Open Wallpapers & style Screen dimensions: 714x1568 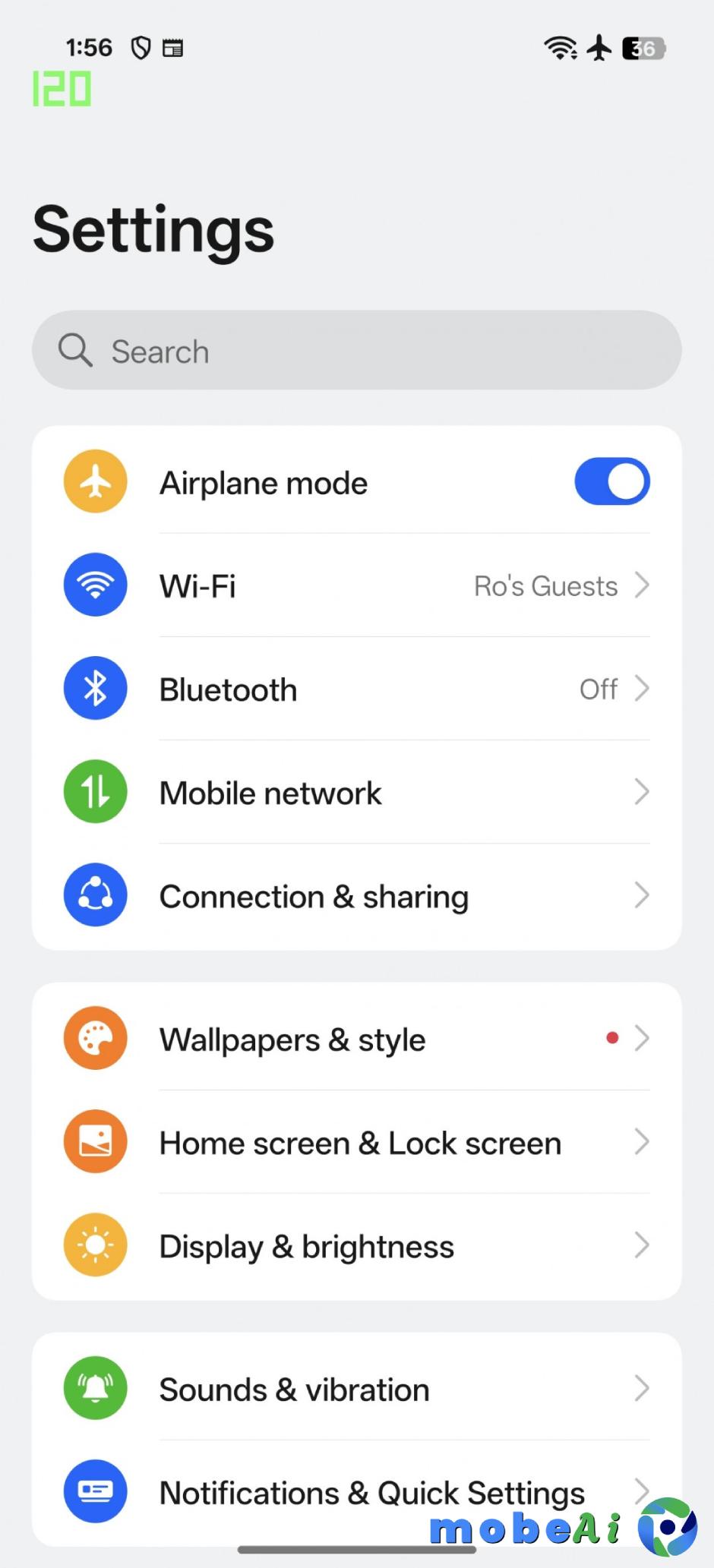click(355, 1040)
